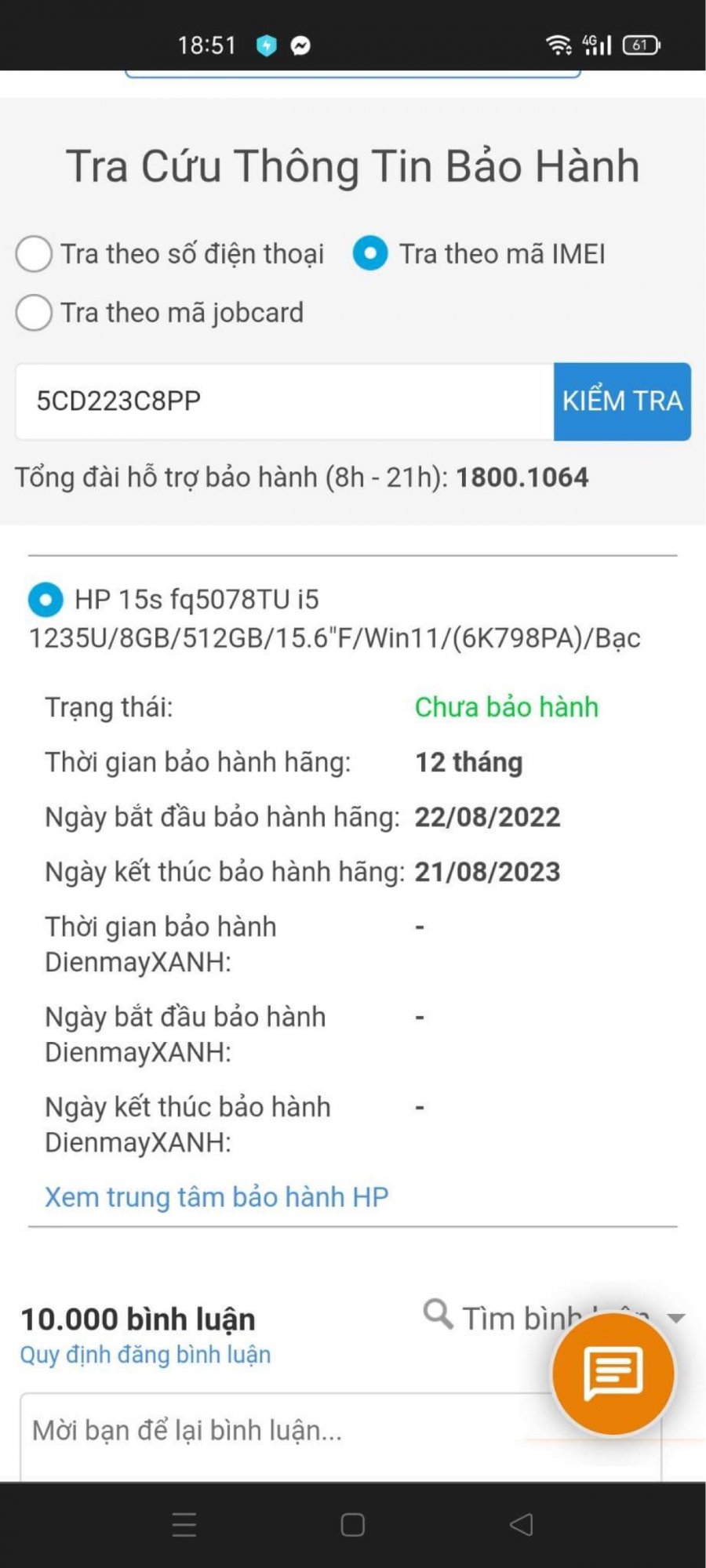Image resolution: width=706 pixels, height=1568 pixels.
Task: Select Tra theo số điện thoại option
Action: 34,254
